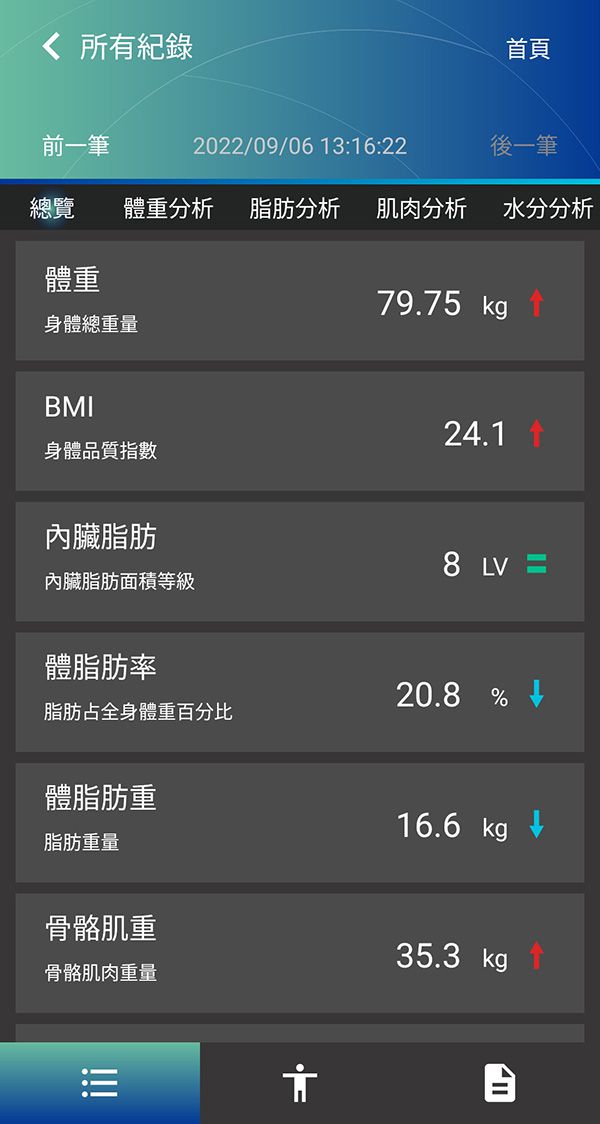Image resolution: width=600 pixels, height=1124 pixels.
Task: Go to the previous record 前一筆
Action: click(x=75, y=146)
